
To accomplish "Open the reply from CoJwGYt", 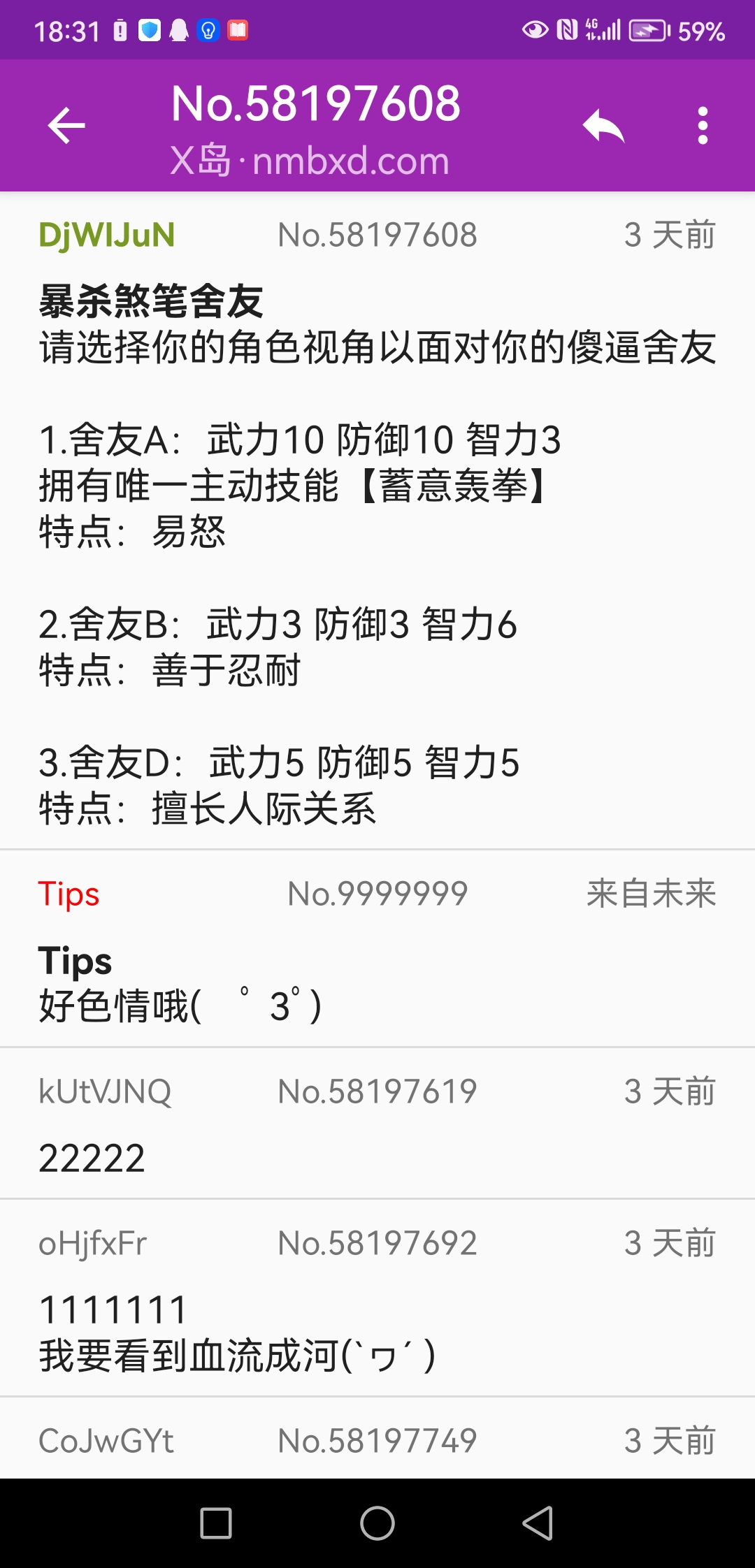I will point(377,1441).
